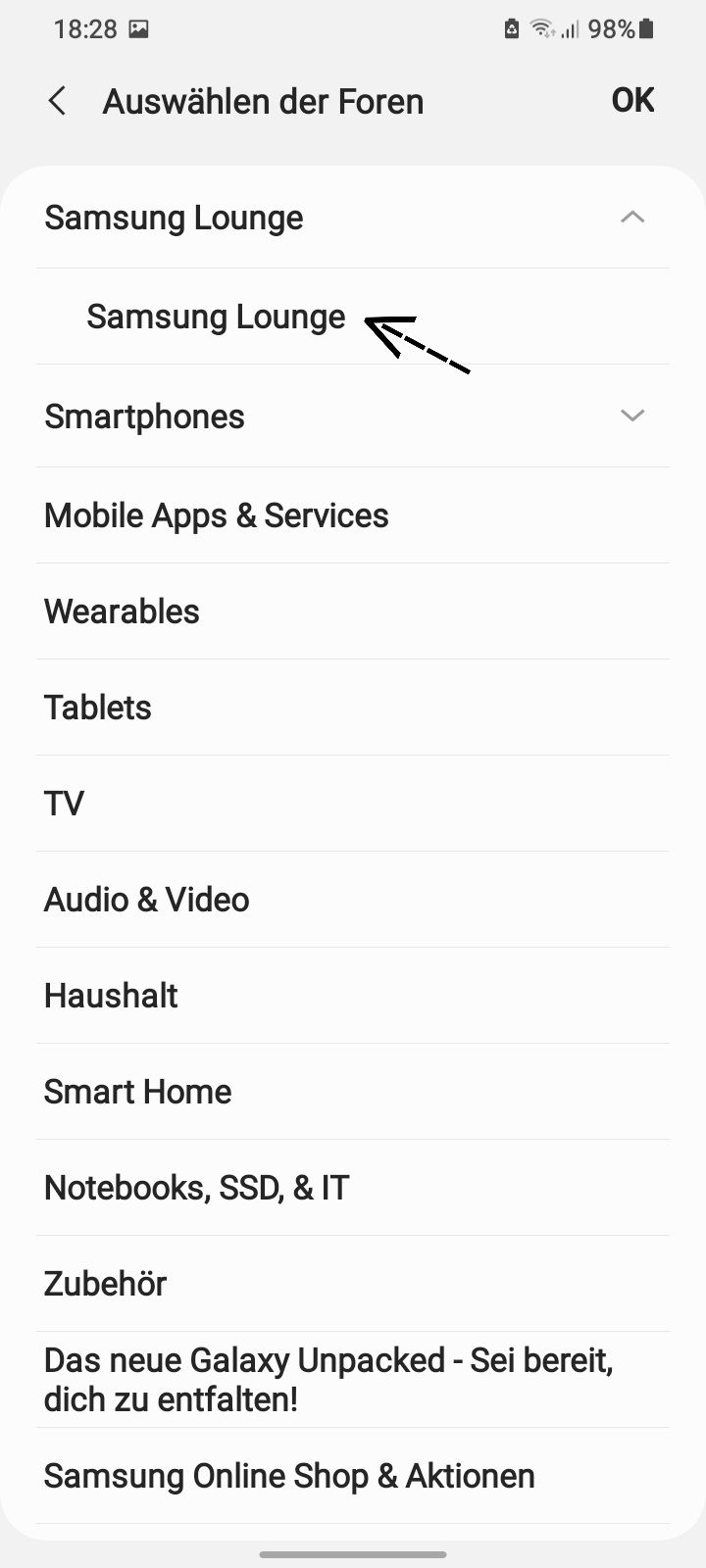Image resolution: width=706 pixels, height=1568 pixels.
Task: Select the Samsung Lounge sub-forum
Action: tap(216, 317)
